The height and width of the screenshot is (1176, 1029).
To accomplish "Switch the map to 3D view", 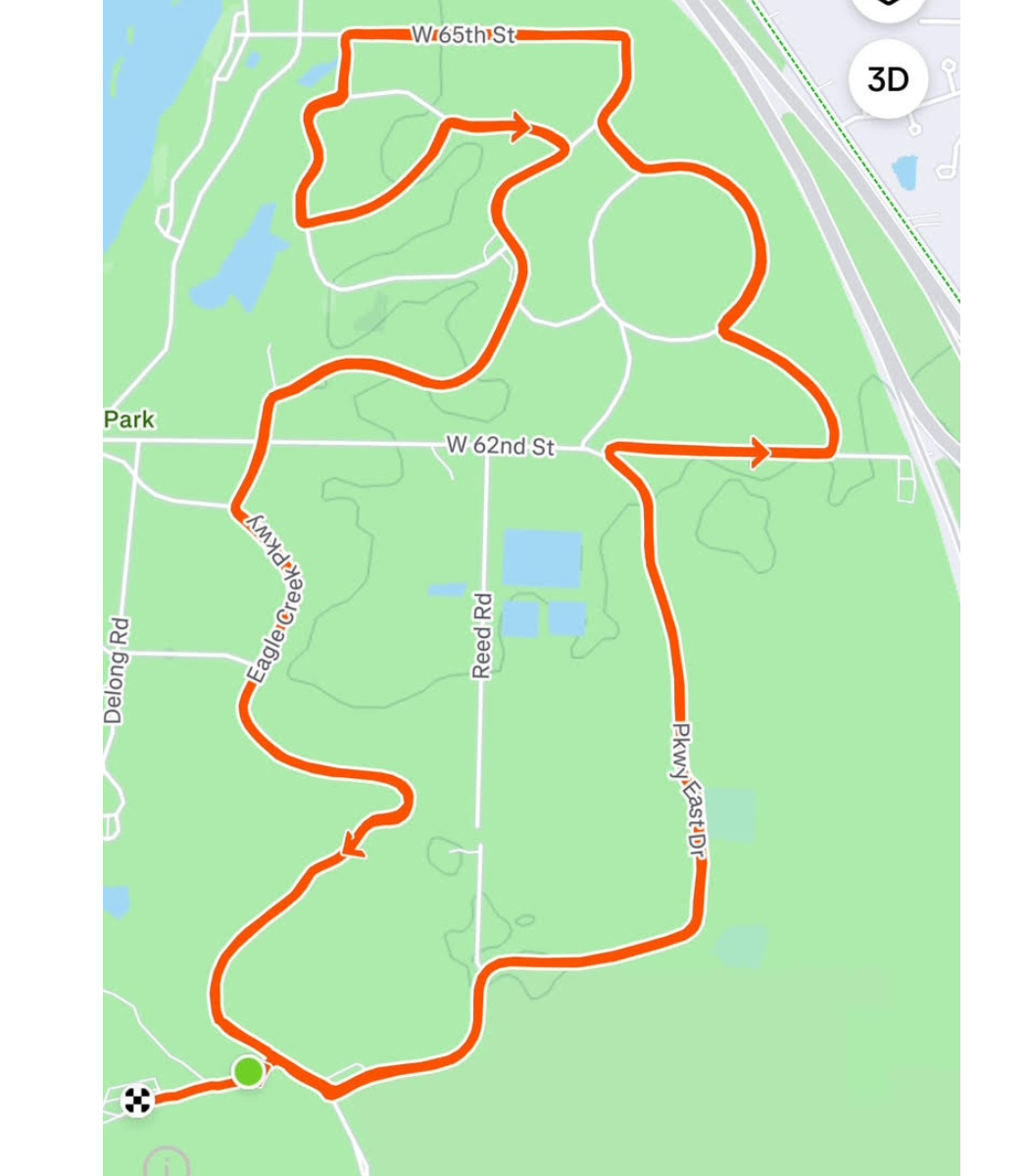I will [888, 79].
